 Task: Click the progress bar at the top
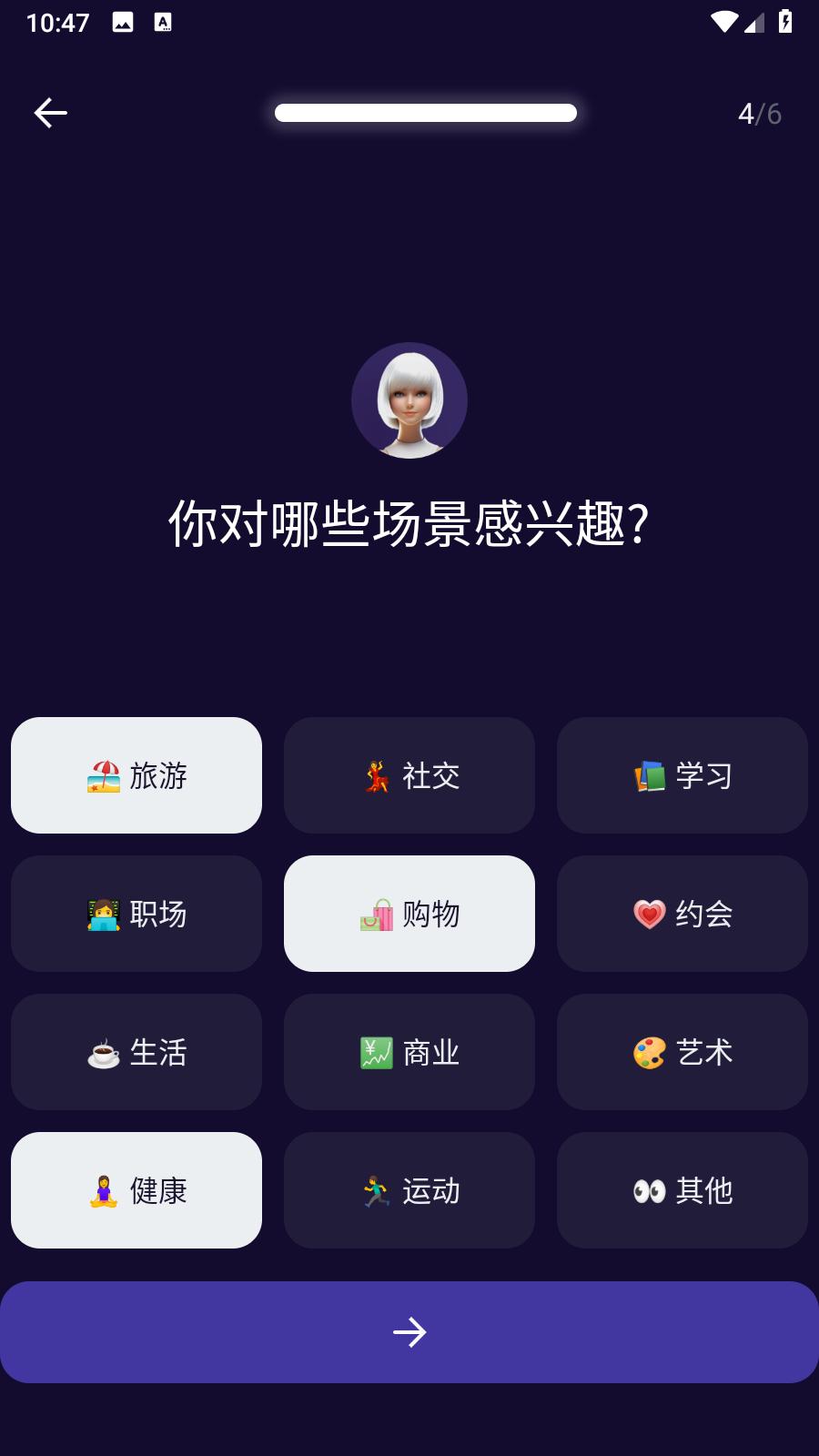pos(424,112)
